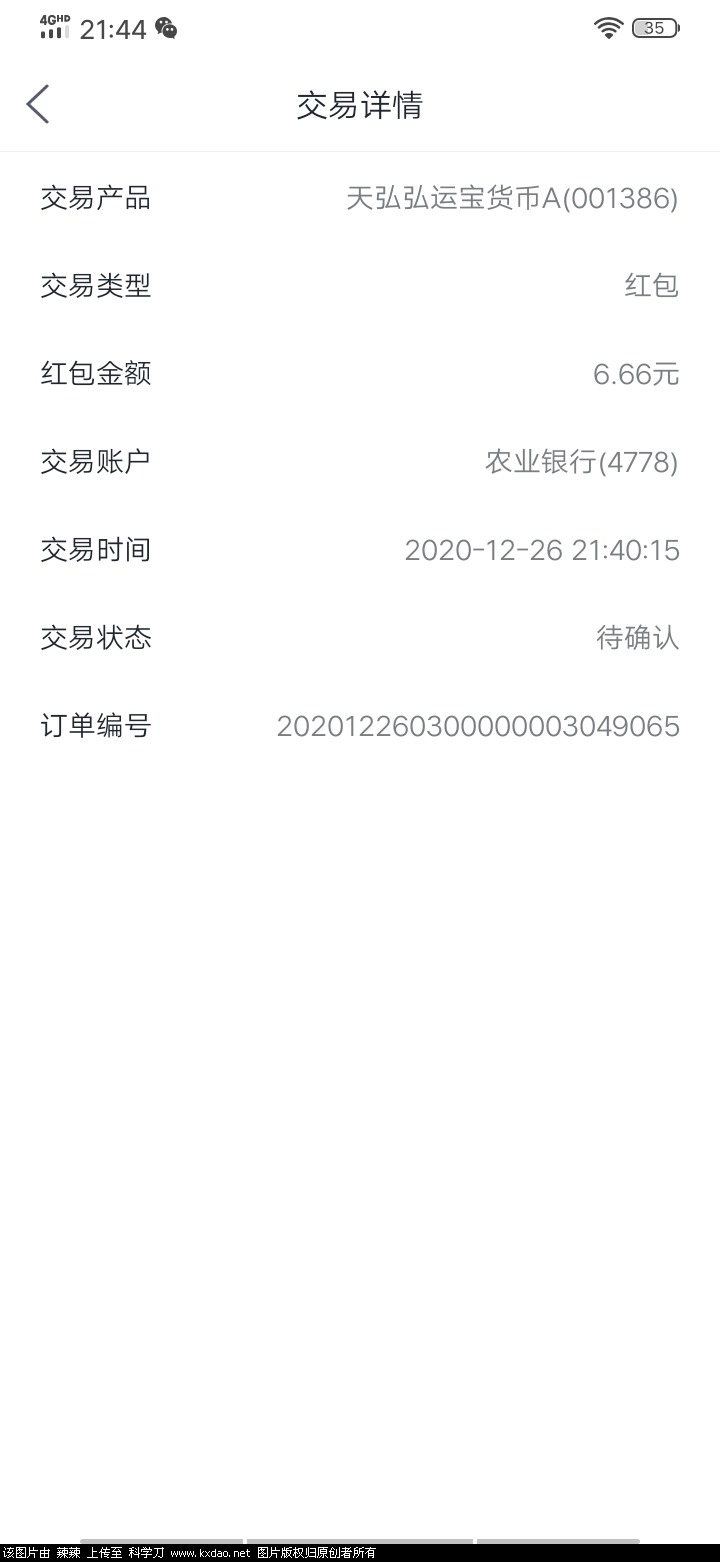Select the fund name 天弘弘运宝货币A(001386)
This screenshot has width=720, height=1562.
pyautogui.click(x=511, y=199)
